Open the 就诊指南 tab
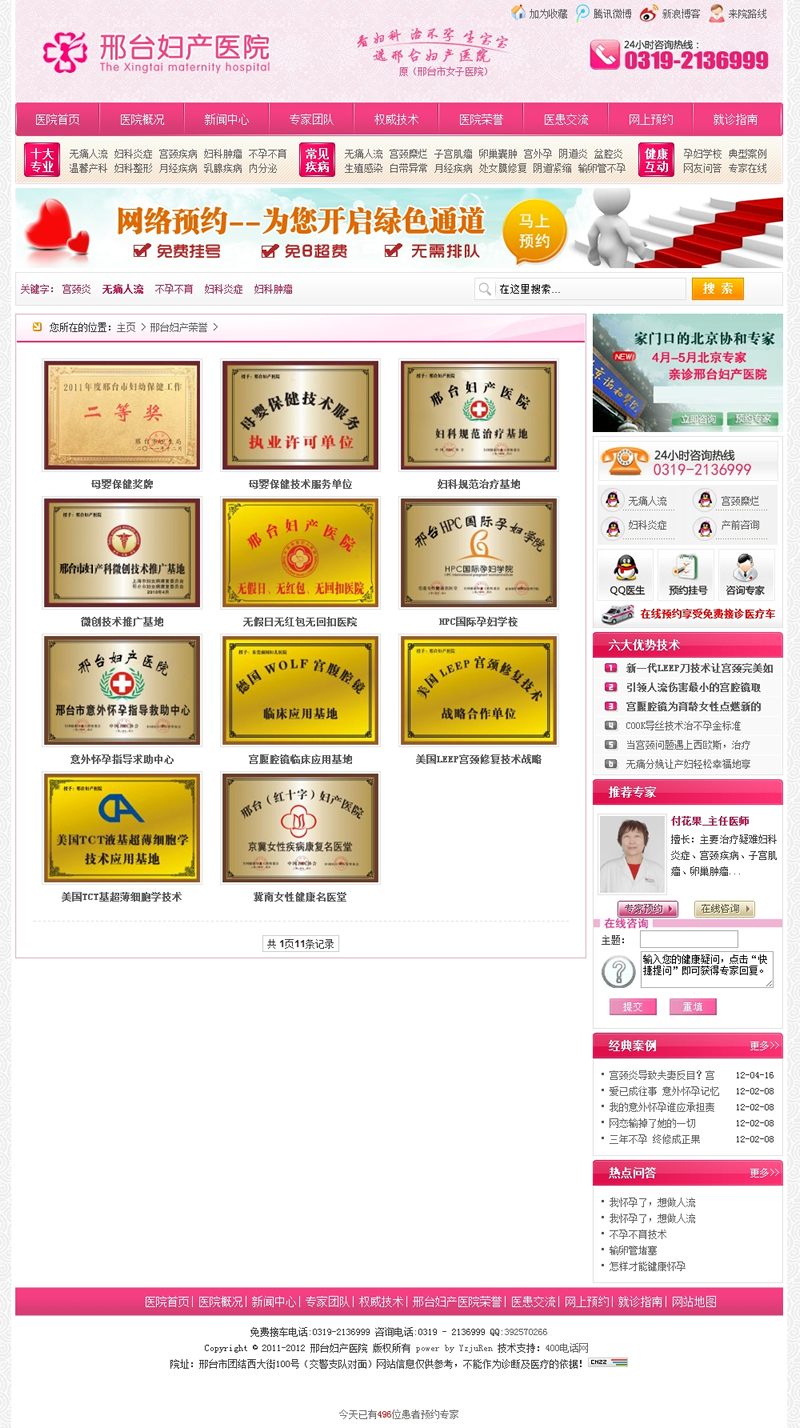 (735, 120)
